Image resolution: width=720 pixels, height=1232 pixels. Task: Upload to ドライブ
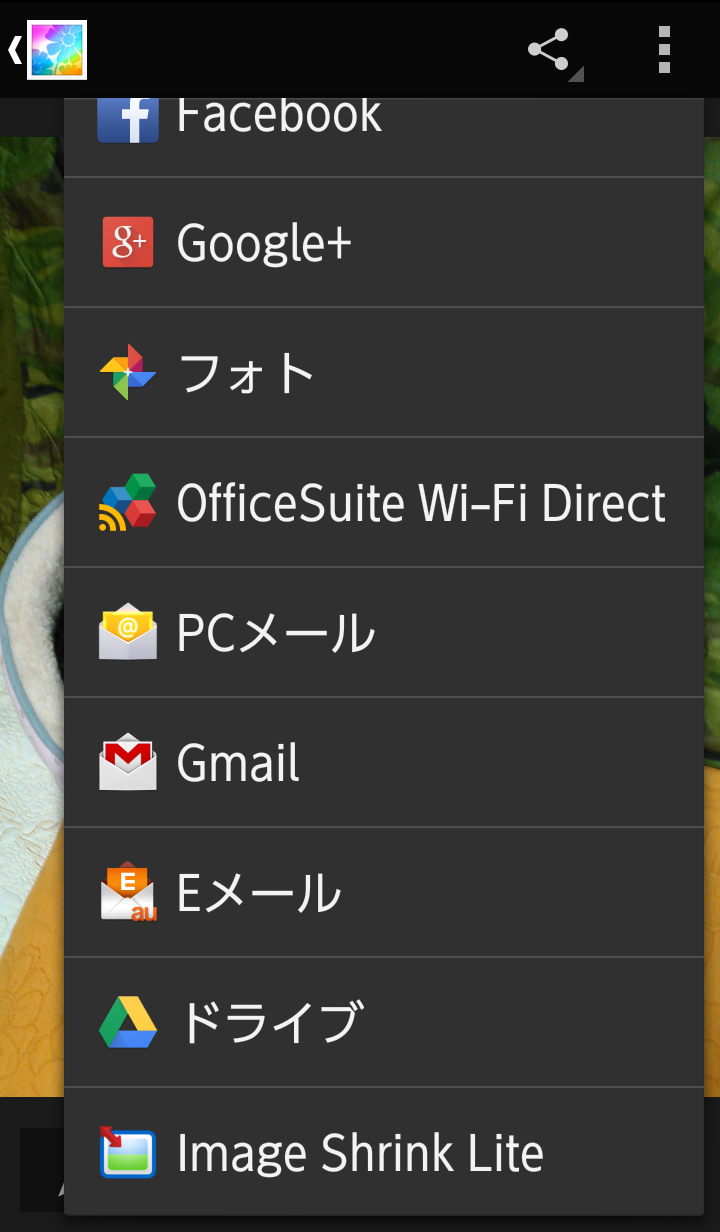pyautogui.click(x=384, y=1022)
